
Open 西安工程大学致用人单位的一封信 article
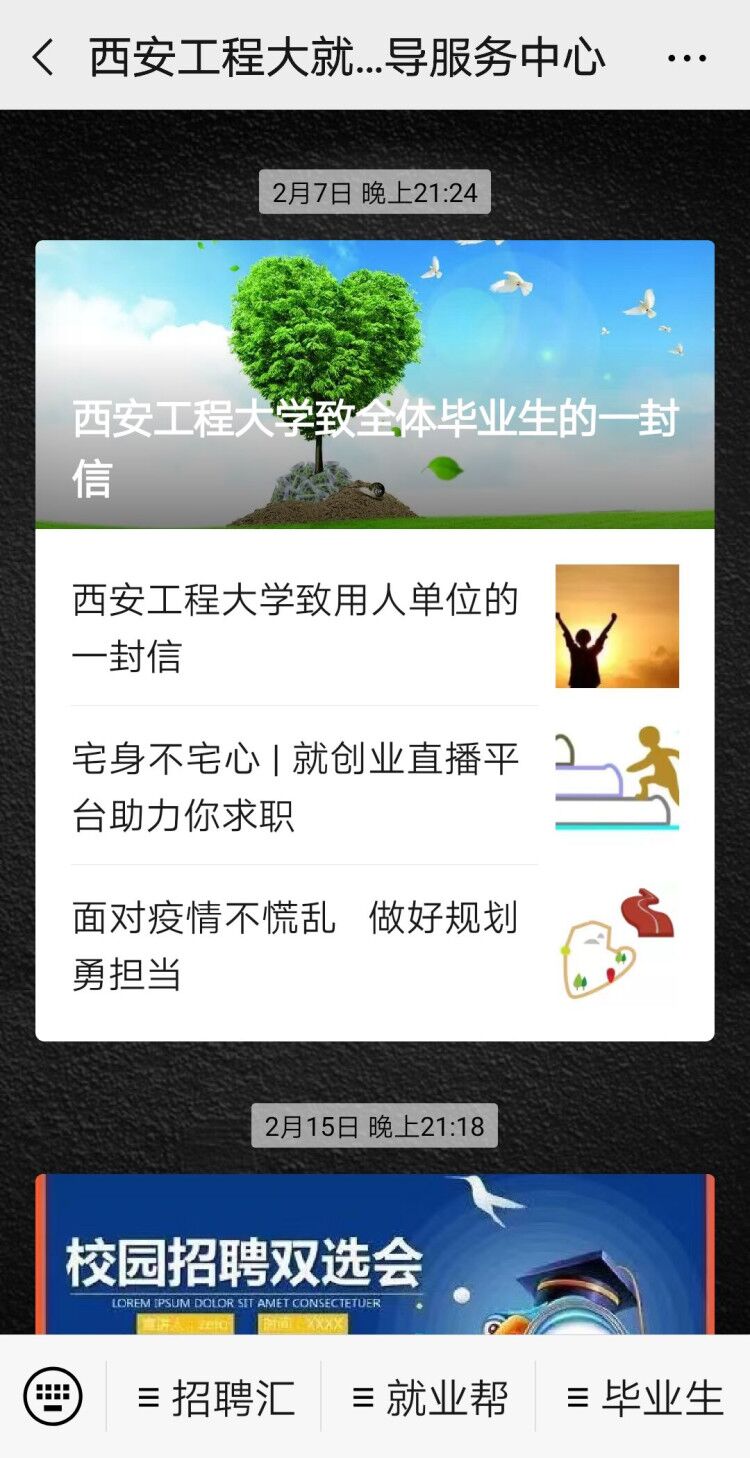[375, 627]
